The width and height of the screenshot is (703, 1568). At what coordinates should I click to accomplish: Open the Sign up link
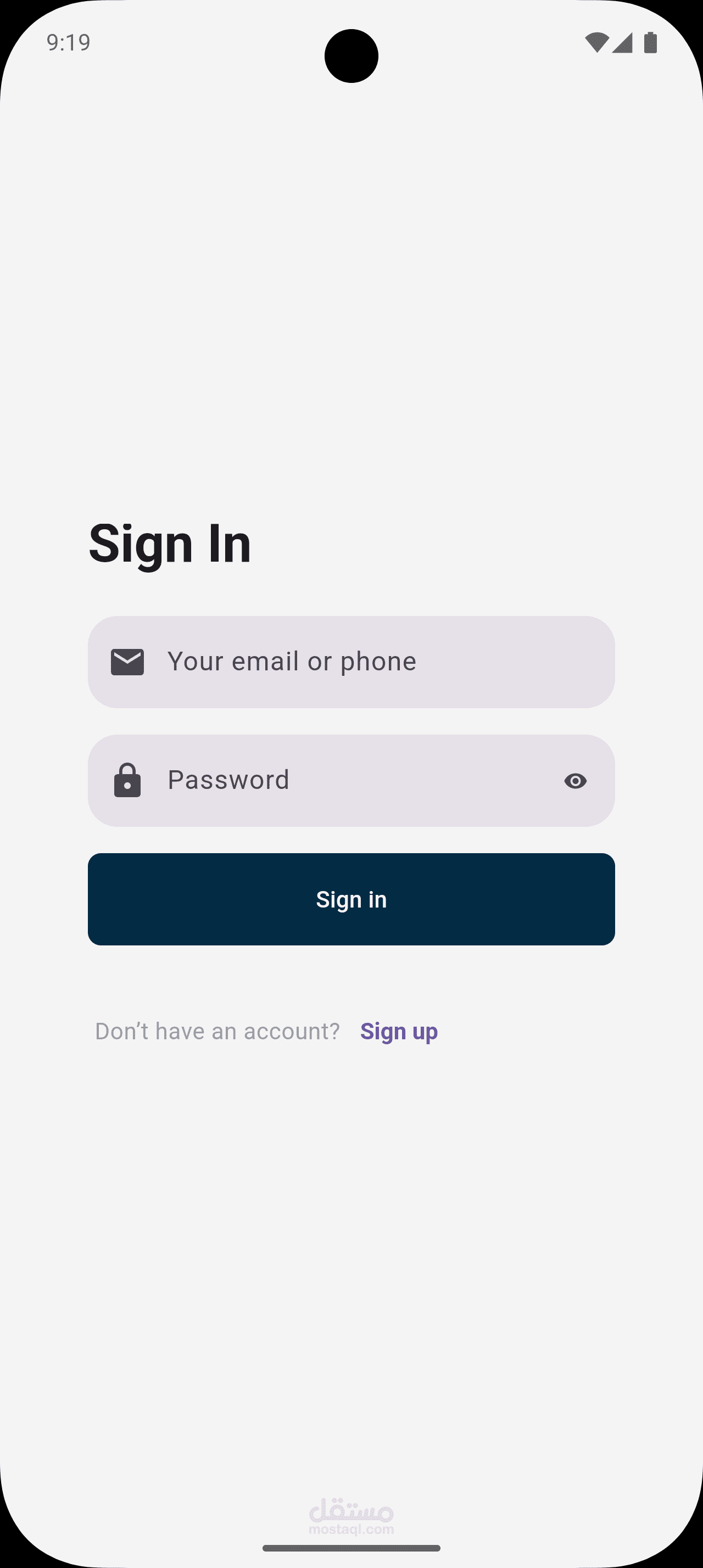pyautogui.click(x=399, y=1032)
